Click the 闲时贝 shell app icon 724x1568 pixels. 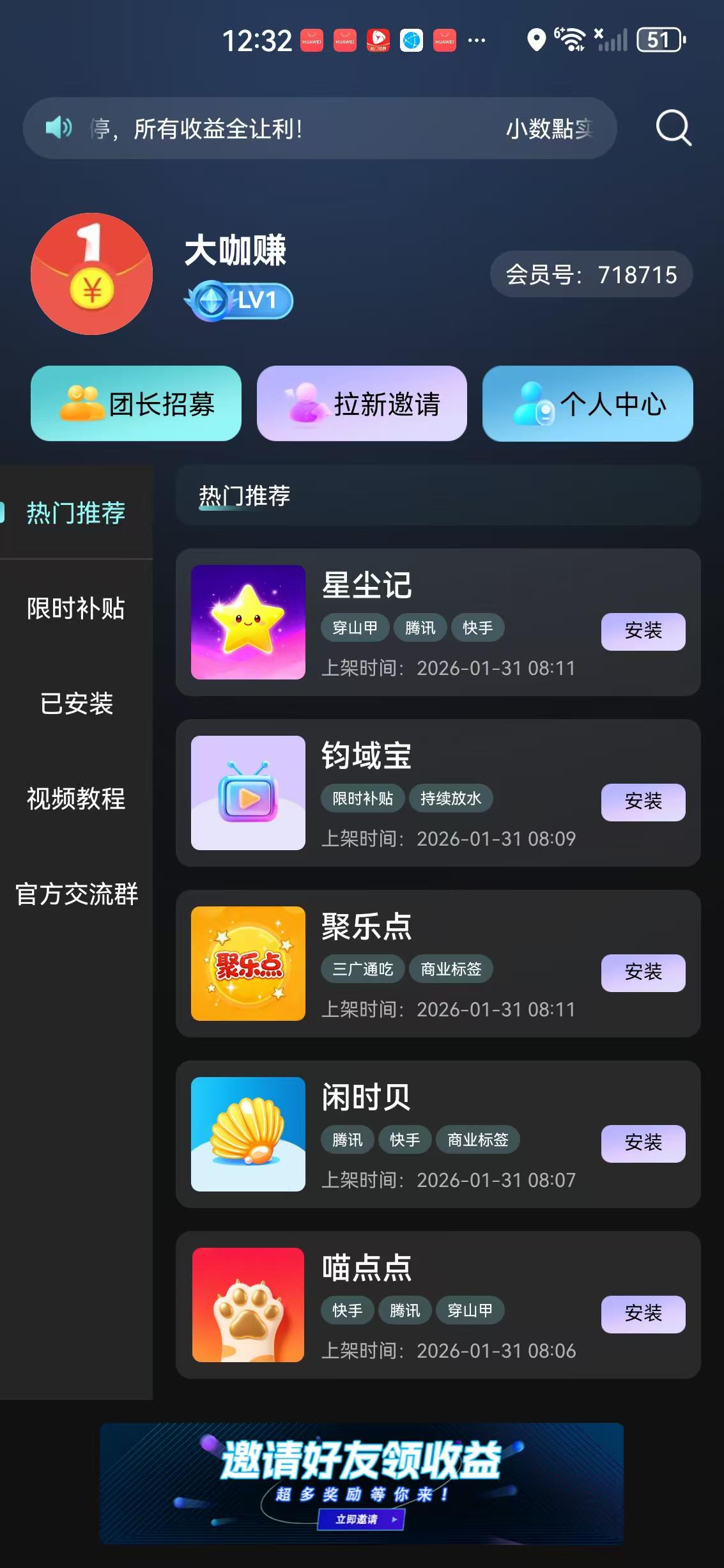coord(248,1135)
